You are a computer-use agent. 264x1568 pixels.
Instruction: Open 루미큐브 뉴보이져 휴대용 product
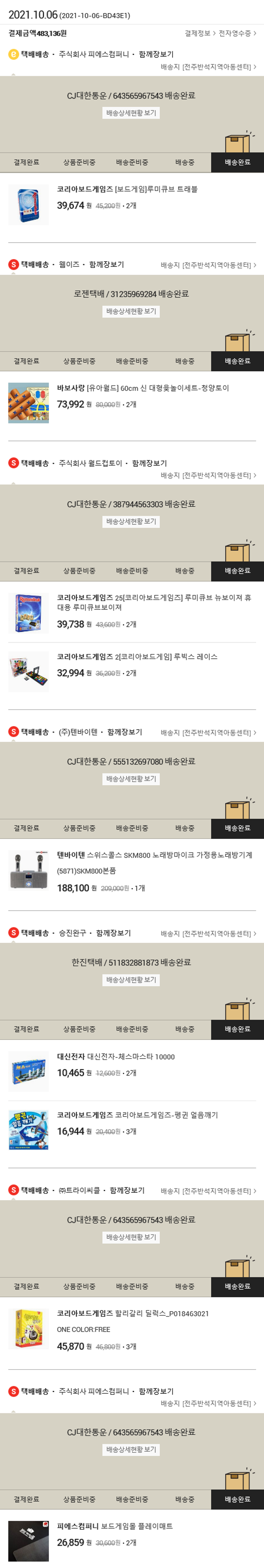(x=153, y=602)
